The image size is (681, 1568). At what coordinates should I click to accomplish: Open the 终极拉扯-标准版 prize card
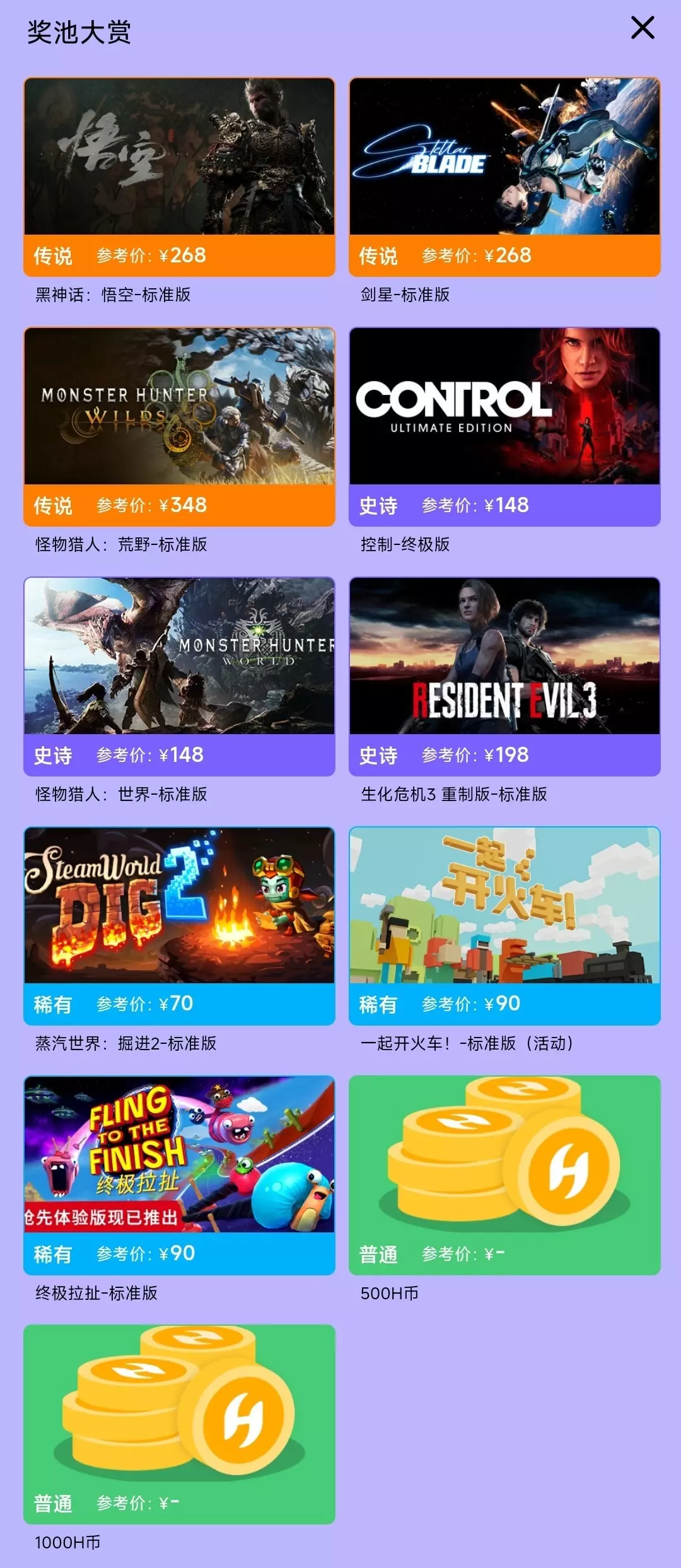[179, 1174]
